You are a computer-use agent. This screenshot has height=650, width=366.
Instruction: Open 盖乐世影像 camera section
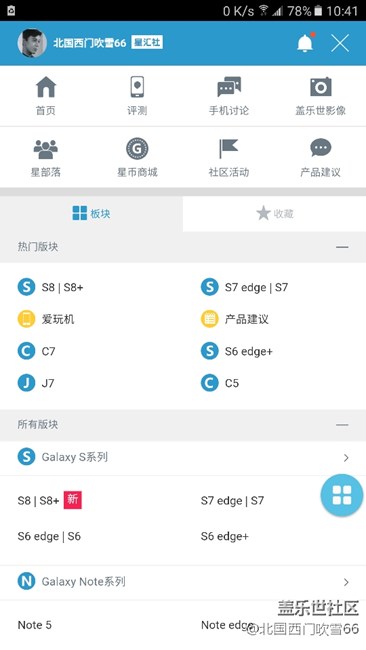[320, 96]
